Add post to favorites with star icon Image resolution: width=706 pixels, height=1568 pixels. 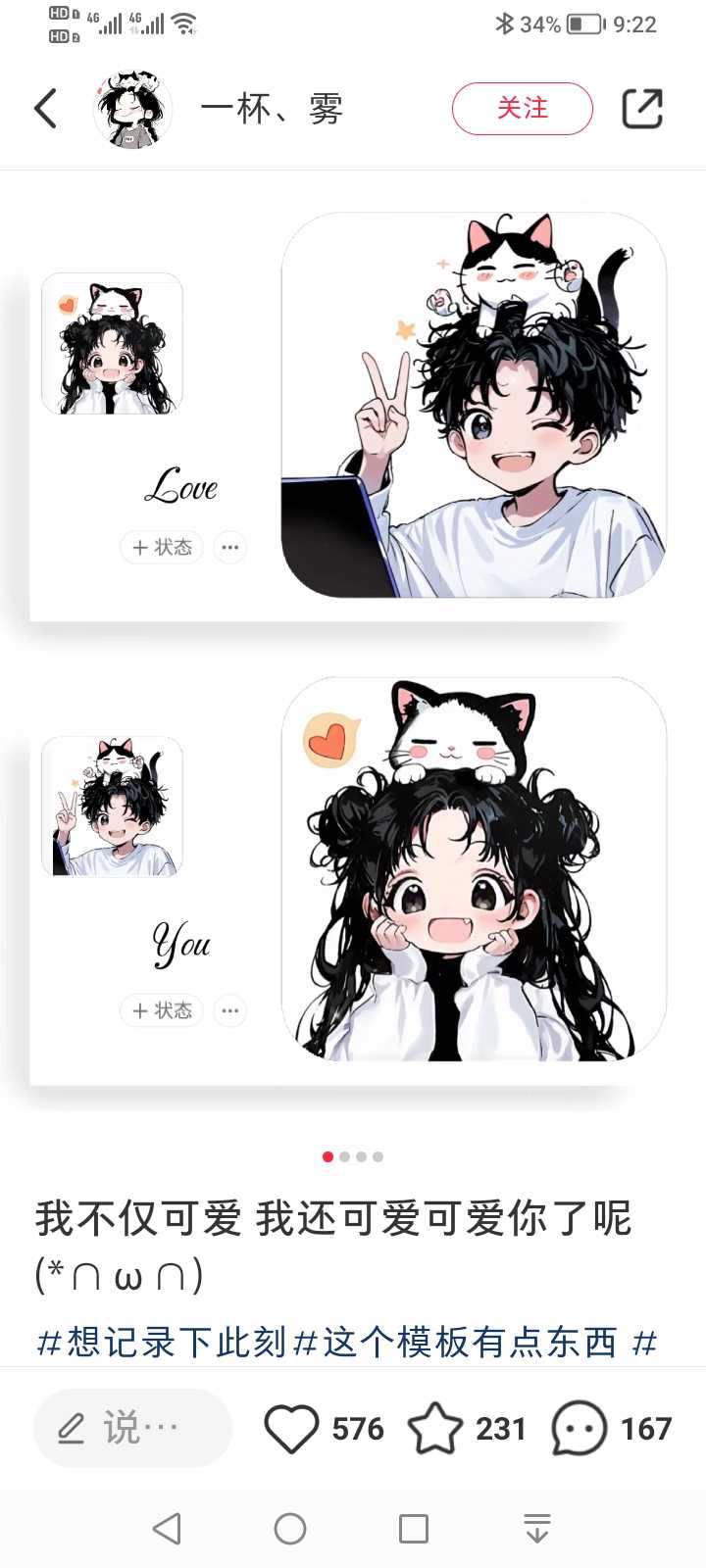click(435, 1429)
